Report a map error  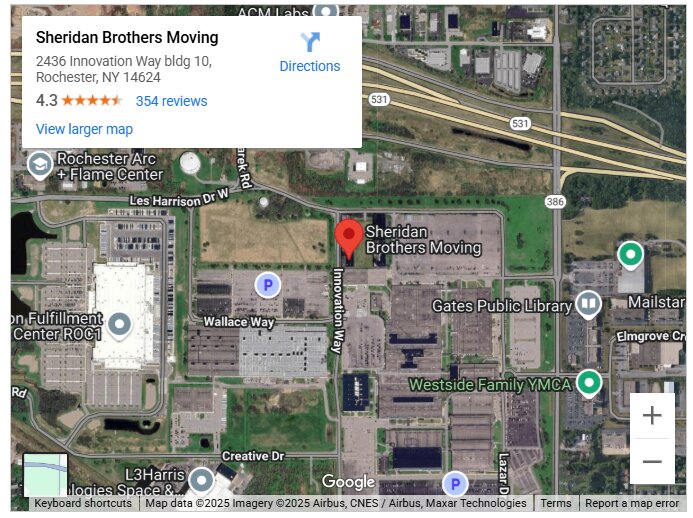(x=632, y=503)
